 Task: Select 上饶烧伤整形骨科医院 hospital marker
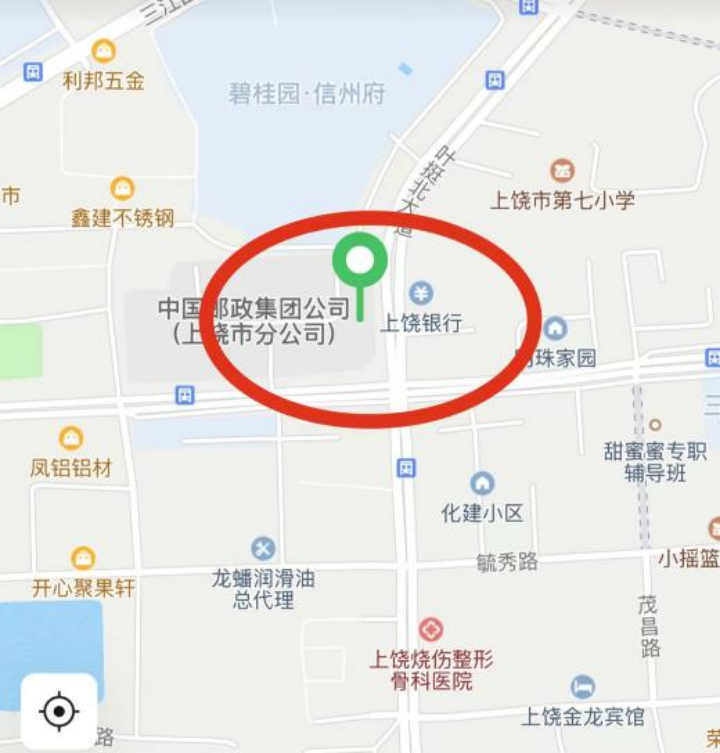[x=431, y=630]
